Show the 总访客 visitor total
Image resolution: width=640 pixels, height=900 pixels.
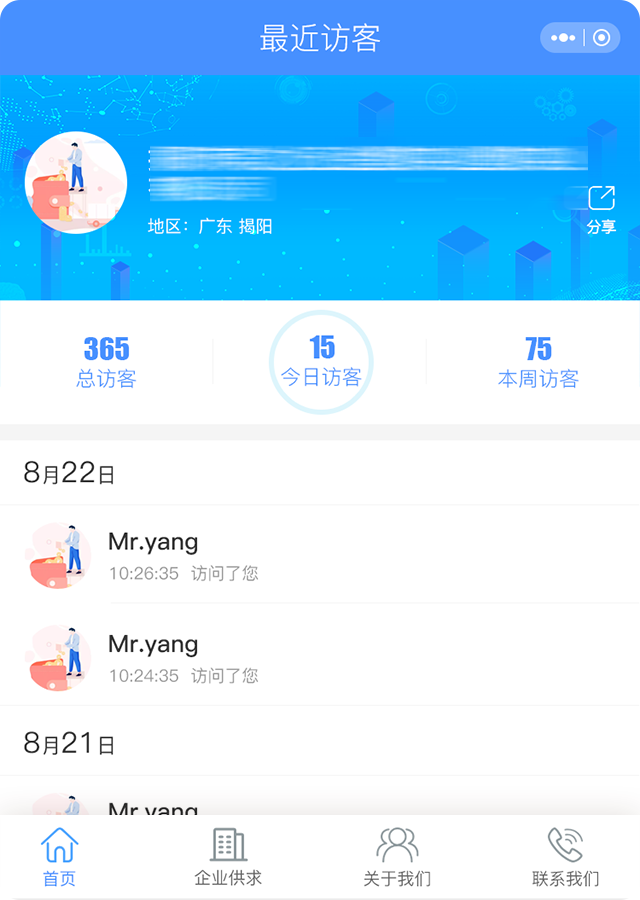[x=106, y=362]
